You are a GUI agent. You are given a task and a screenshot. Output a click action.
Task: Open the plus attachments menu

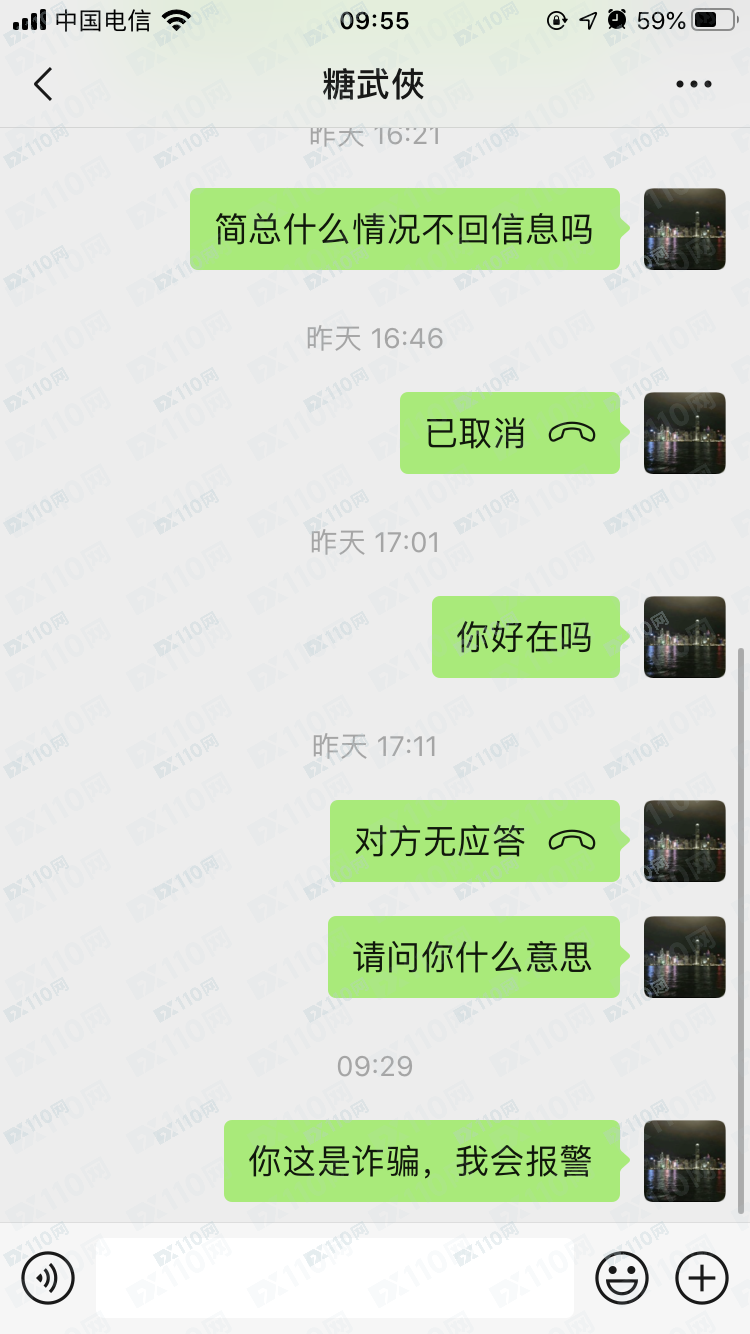coord(702,1277)
